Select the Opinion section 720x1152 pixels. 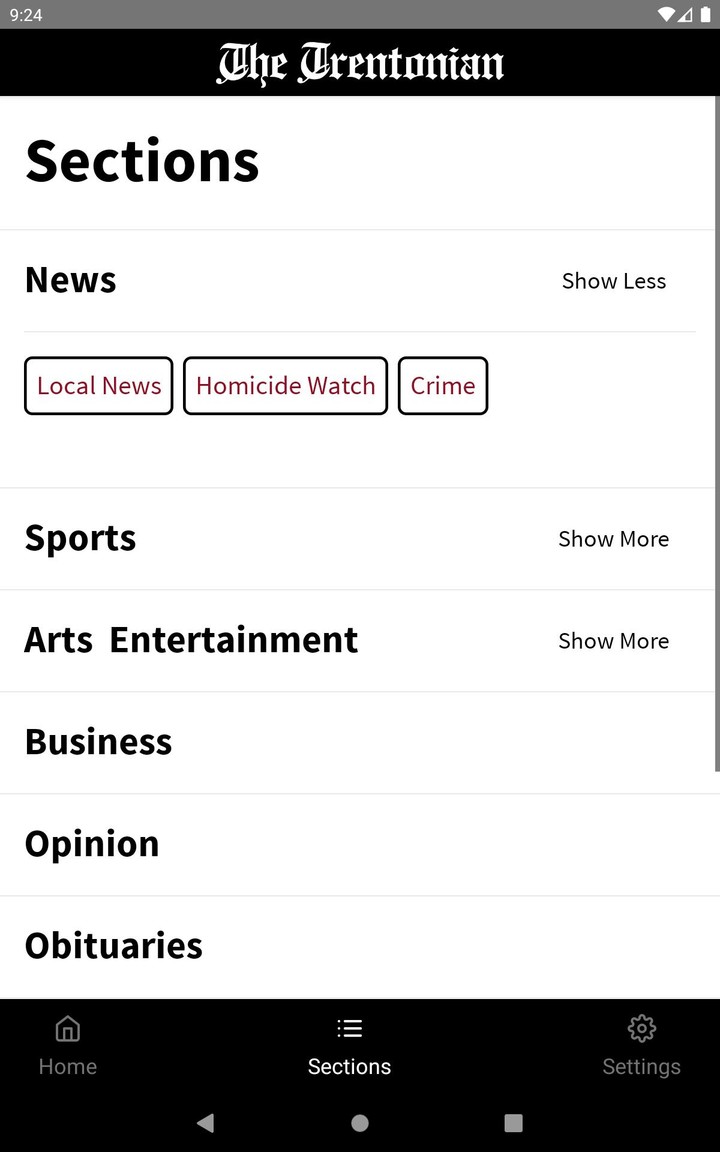[91, 844]
